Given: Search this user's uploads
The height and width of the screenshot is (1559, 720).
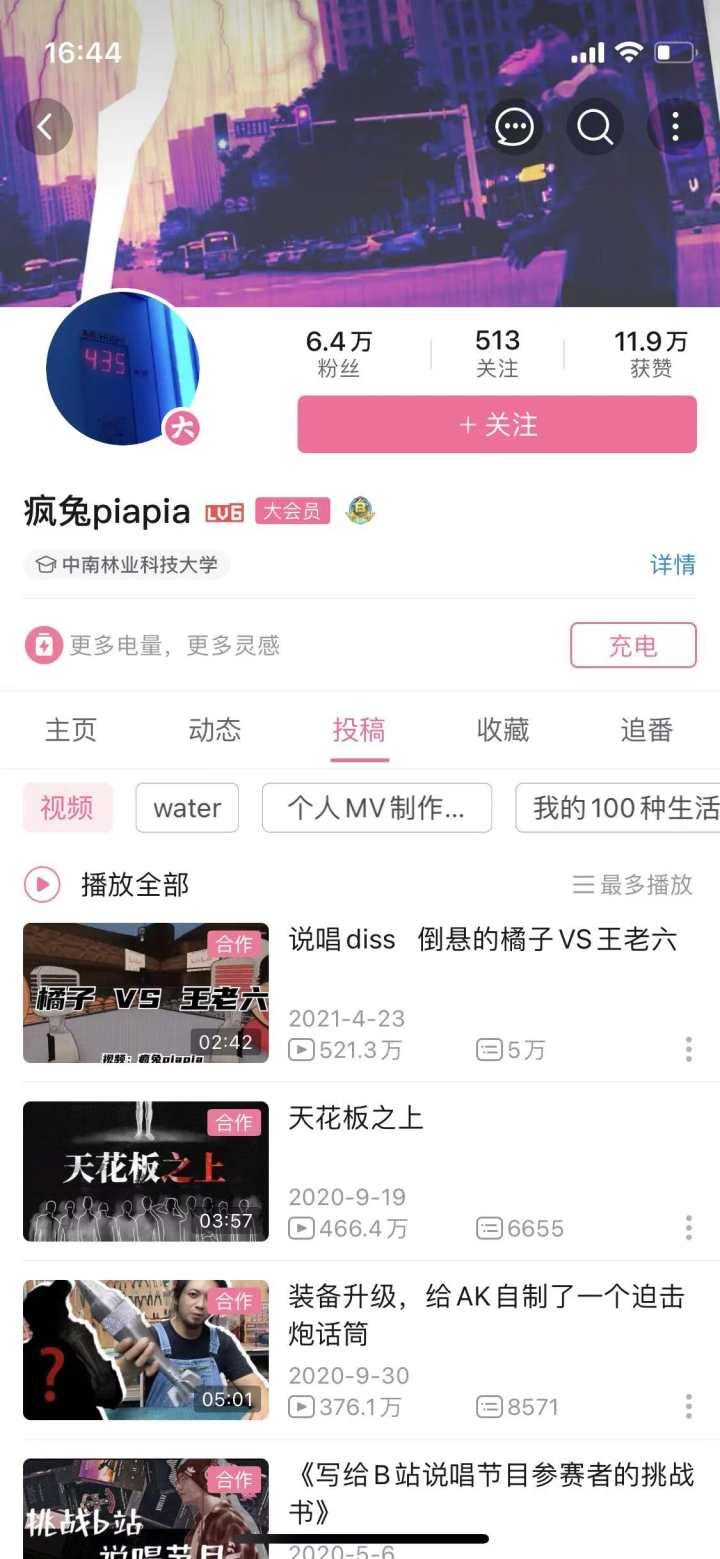Looking at the screenshot, I should pyautogui.click(x=595, y=127).
